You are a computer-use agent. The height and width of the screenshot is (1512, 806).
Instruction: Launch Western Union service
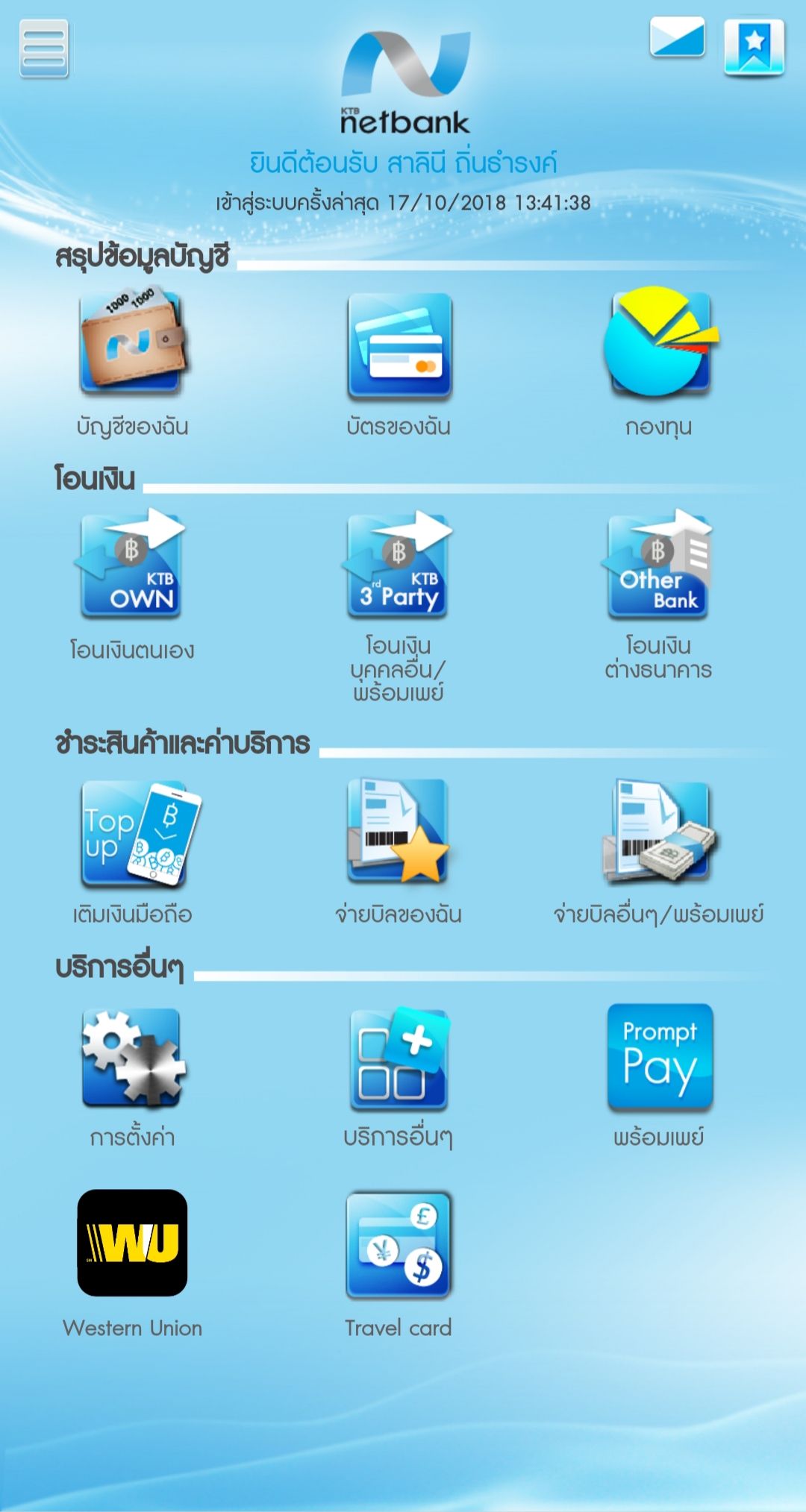(x=132, y=1243)
